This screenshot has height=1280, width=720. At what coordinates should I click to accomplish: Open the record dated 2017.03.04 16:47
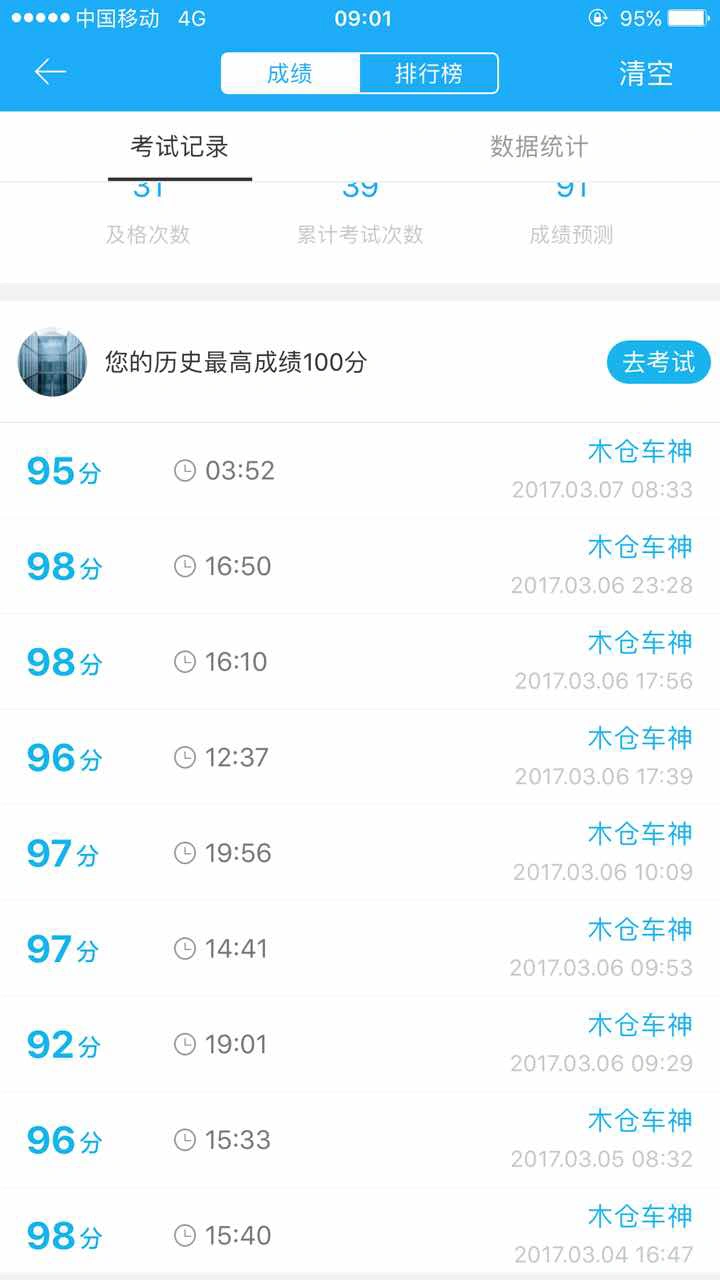360,1232
